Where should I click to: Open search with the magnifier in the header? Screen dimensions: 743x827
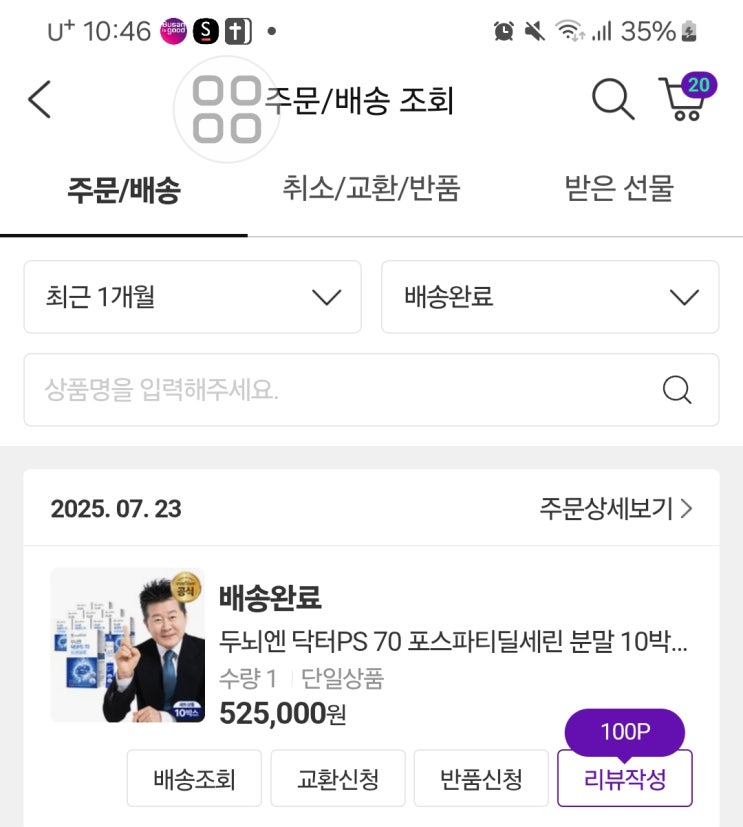[x=612, y=100]
